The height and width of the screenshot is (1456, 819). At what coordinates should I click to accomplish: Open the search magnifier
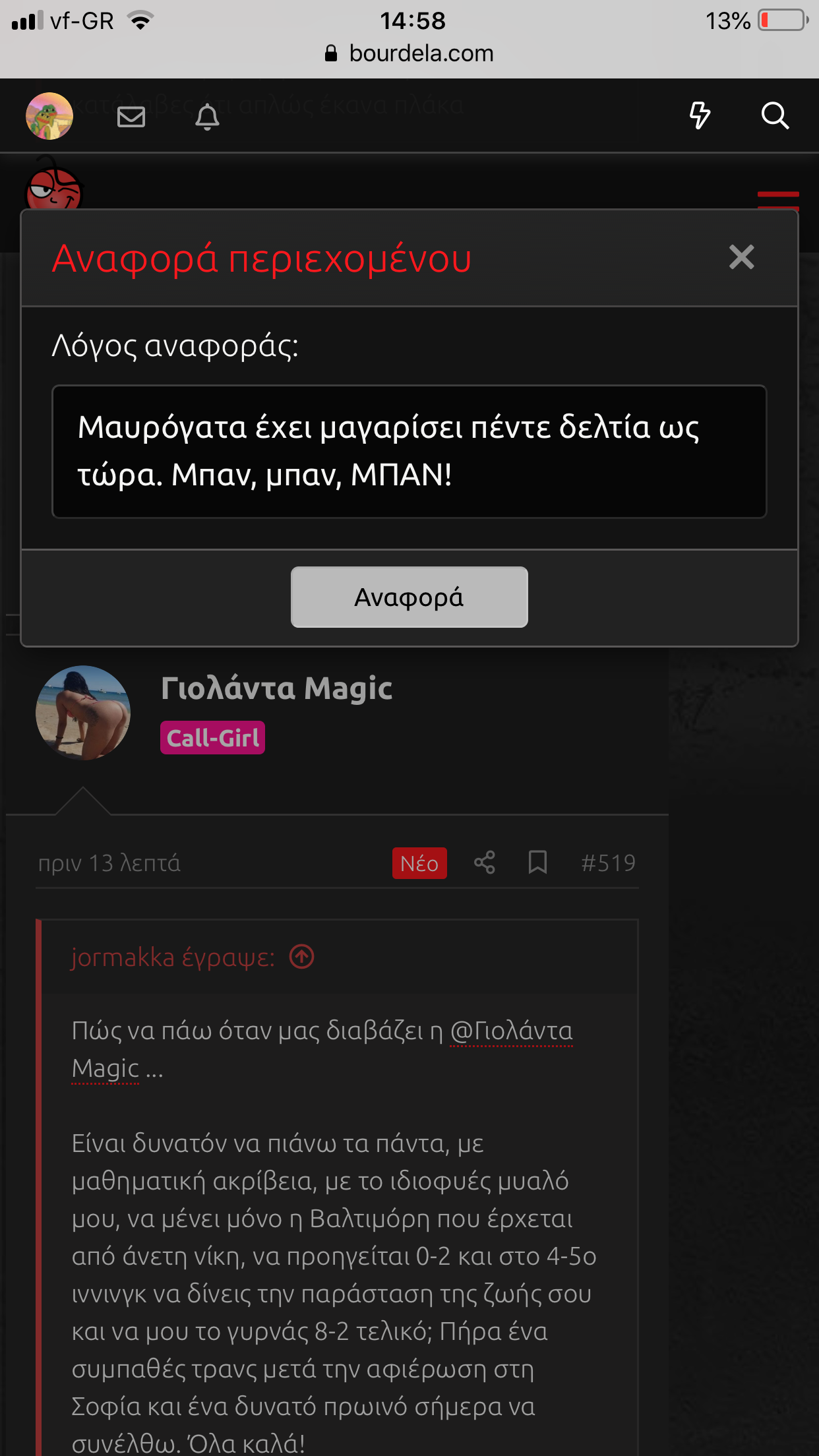click(775, 115)
